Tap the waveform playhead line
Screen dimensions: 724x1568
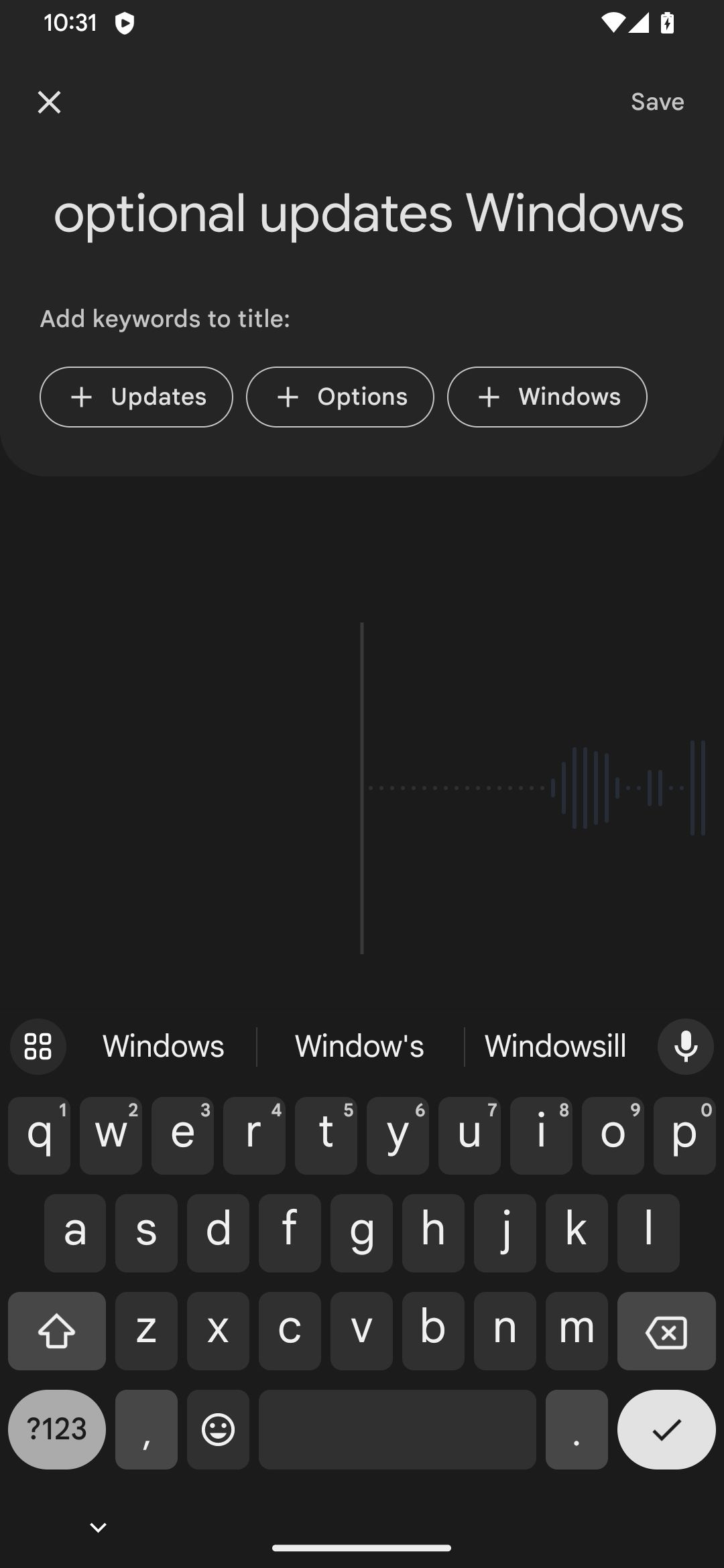point(362,787)
